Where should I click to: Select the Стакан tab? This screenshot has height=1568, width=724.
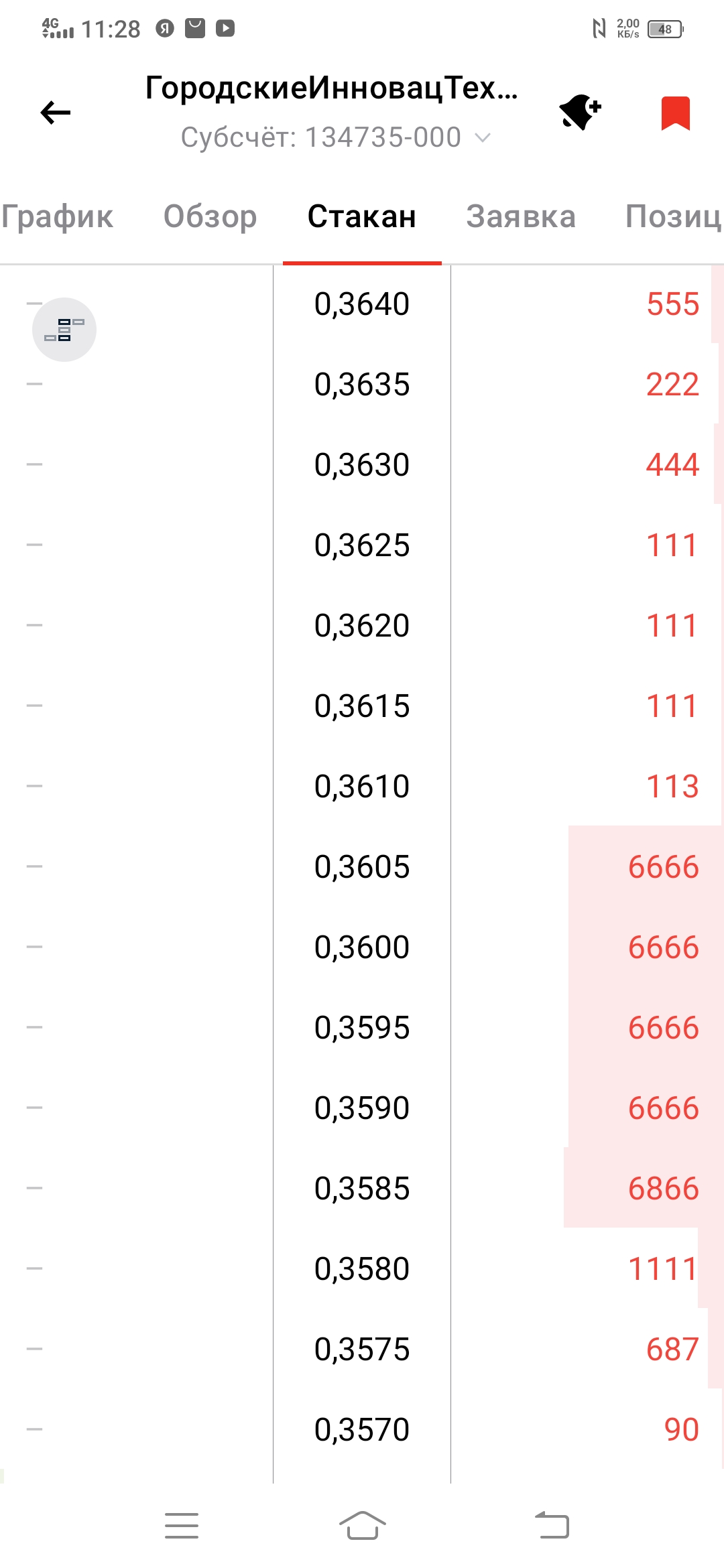tap(362, 216)
